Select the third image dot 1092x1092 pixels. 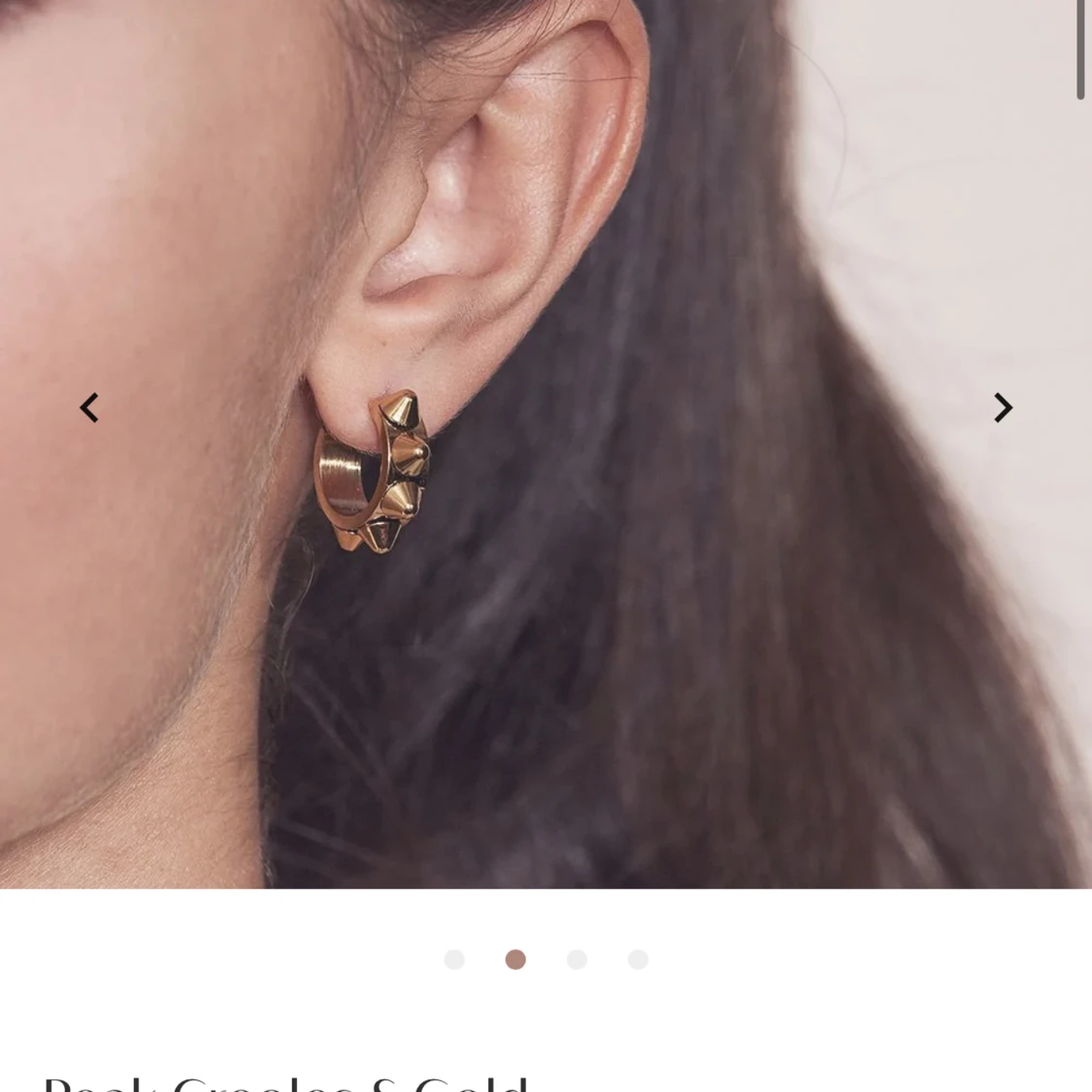(577, 960)
